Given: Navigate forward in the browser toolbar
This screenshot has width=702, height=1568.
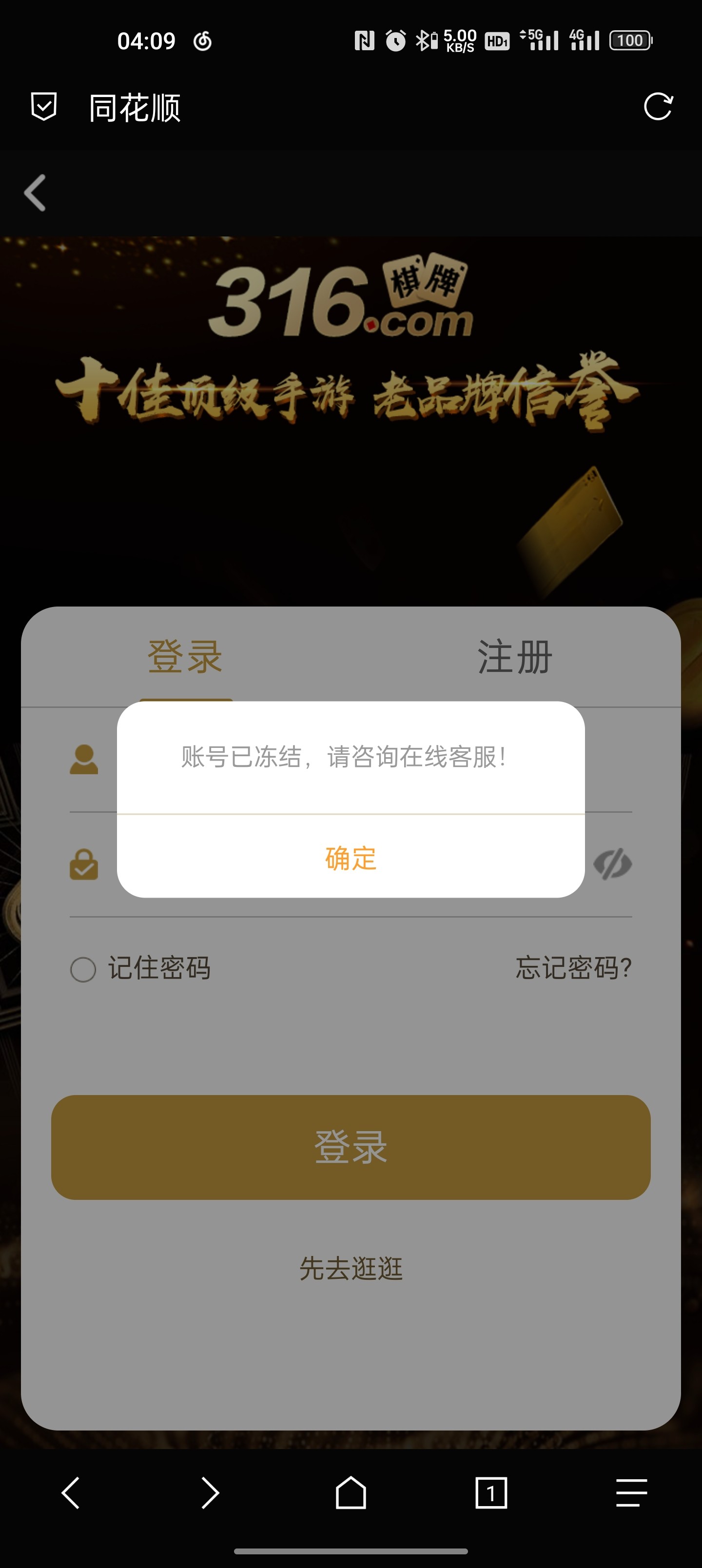Looking at the screenshot, I should (210, 1492).
